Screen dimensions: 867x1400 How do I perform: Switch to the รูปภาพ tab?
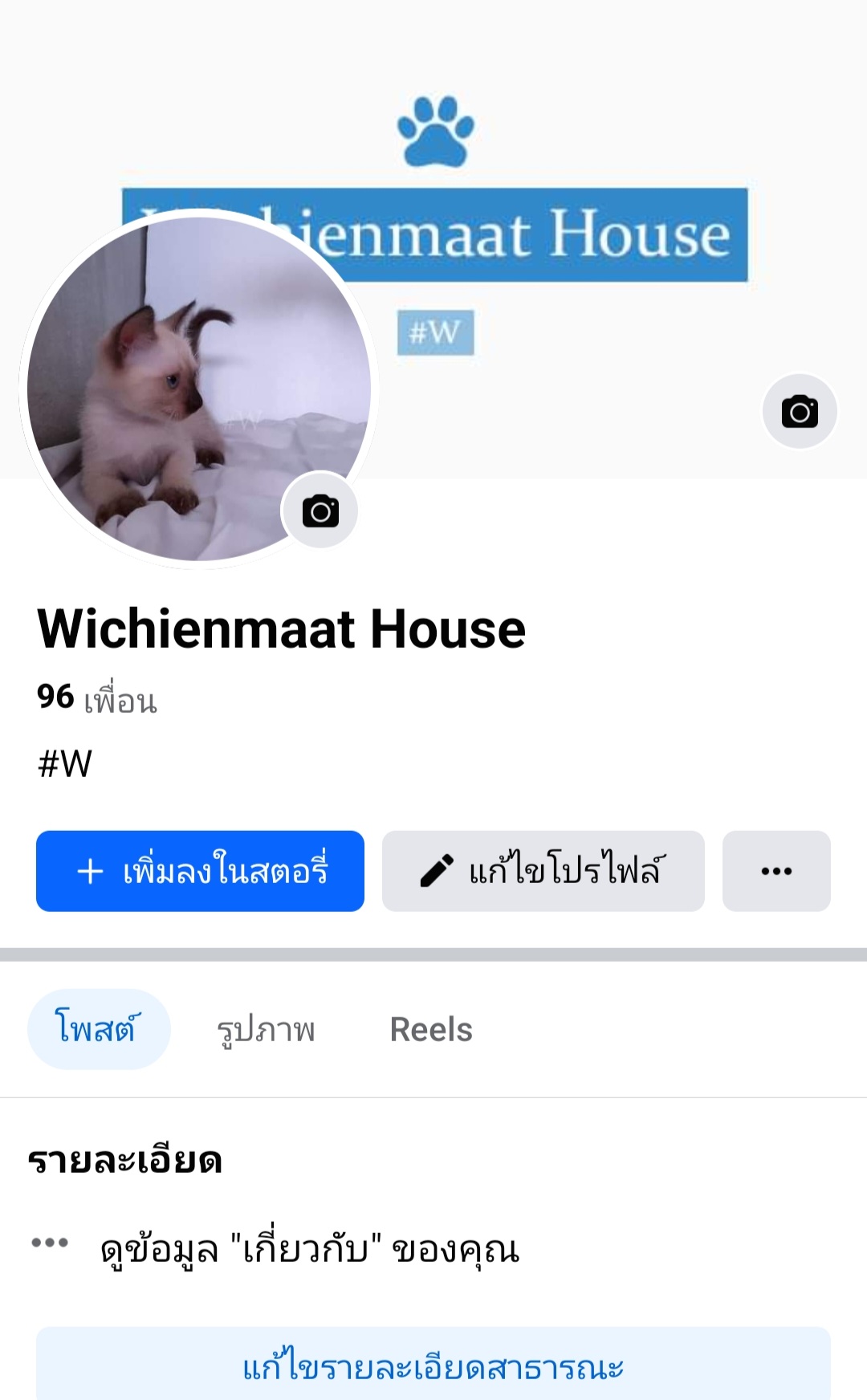click(266, 1029)
